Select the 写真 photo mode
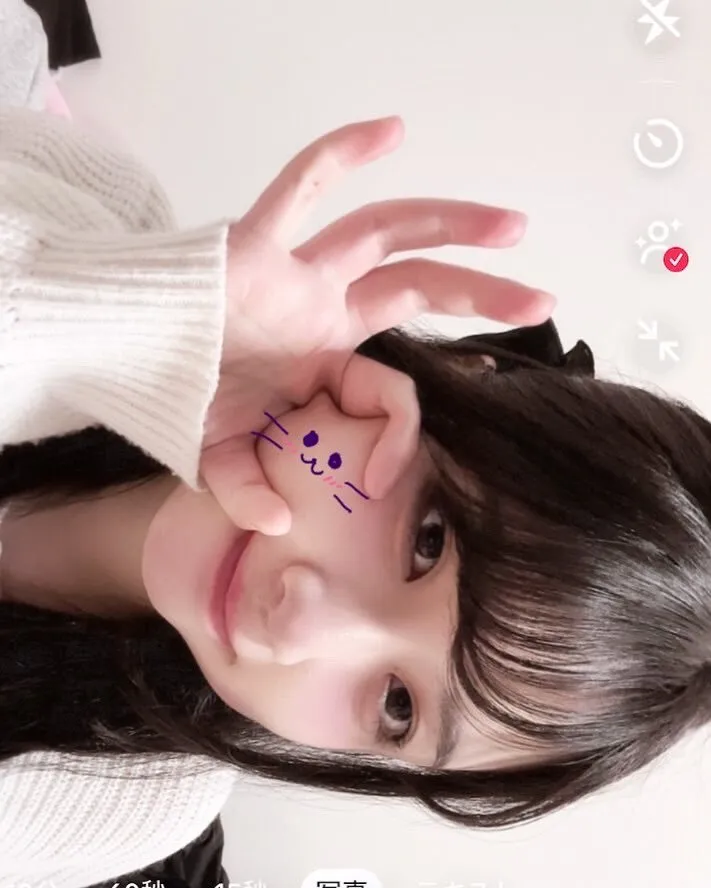This screenshot has width=711, height=888. [x=342, y=880]
